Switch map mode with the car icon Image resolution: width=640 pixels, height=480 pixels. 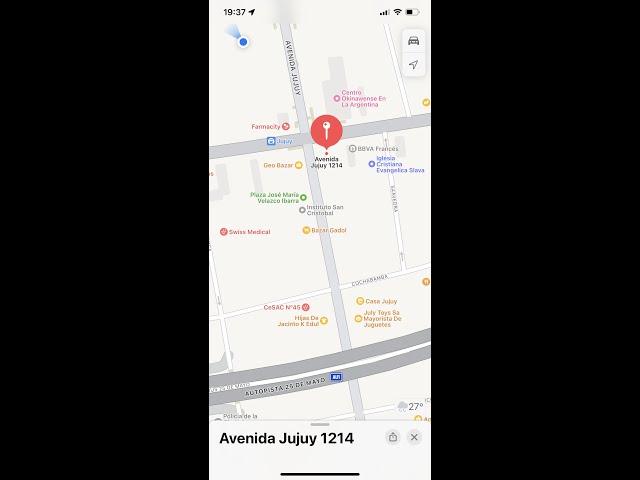coord(414,41)
